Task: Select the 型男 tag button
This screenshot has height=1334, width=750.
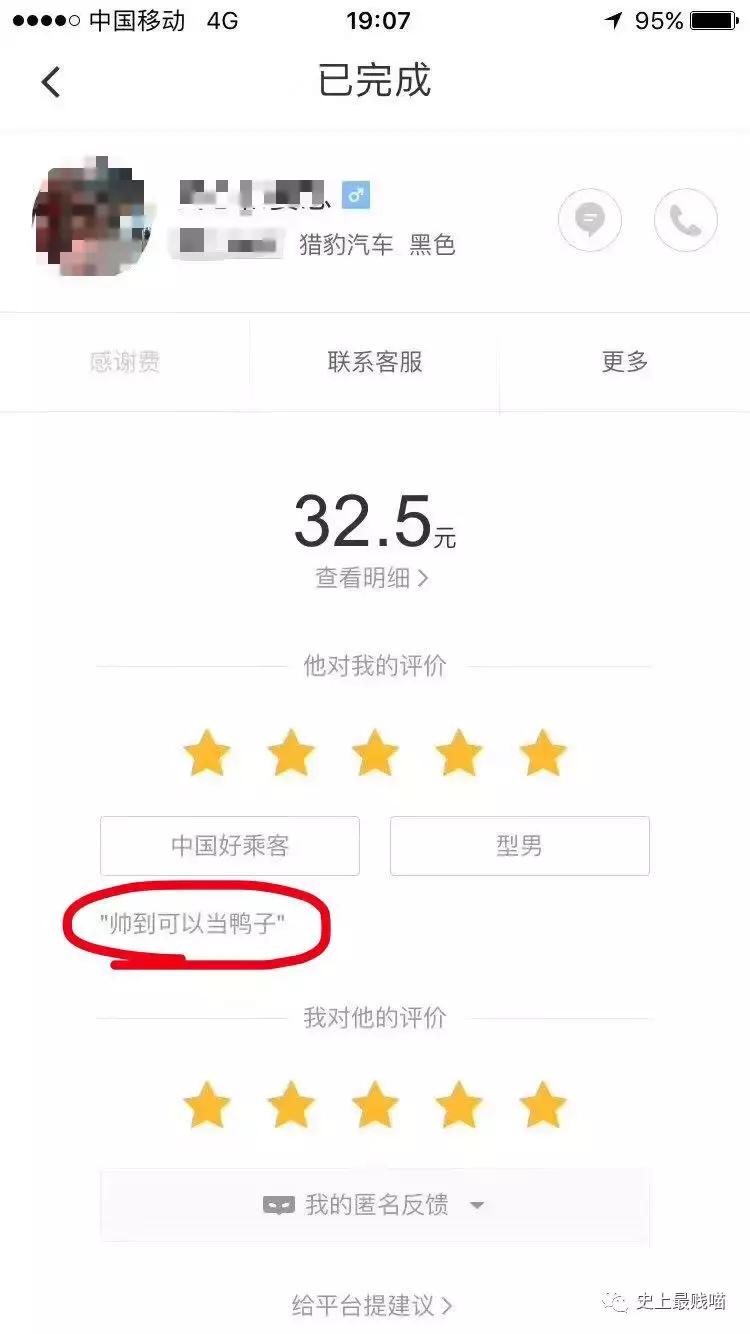Action: coord(519,845)
